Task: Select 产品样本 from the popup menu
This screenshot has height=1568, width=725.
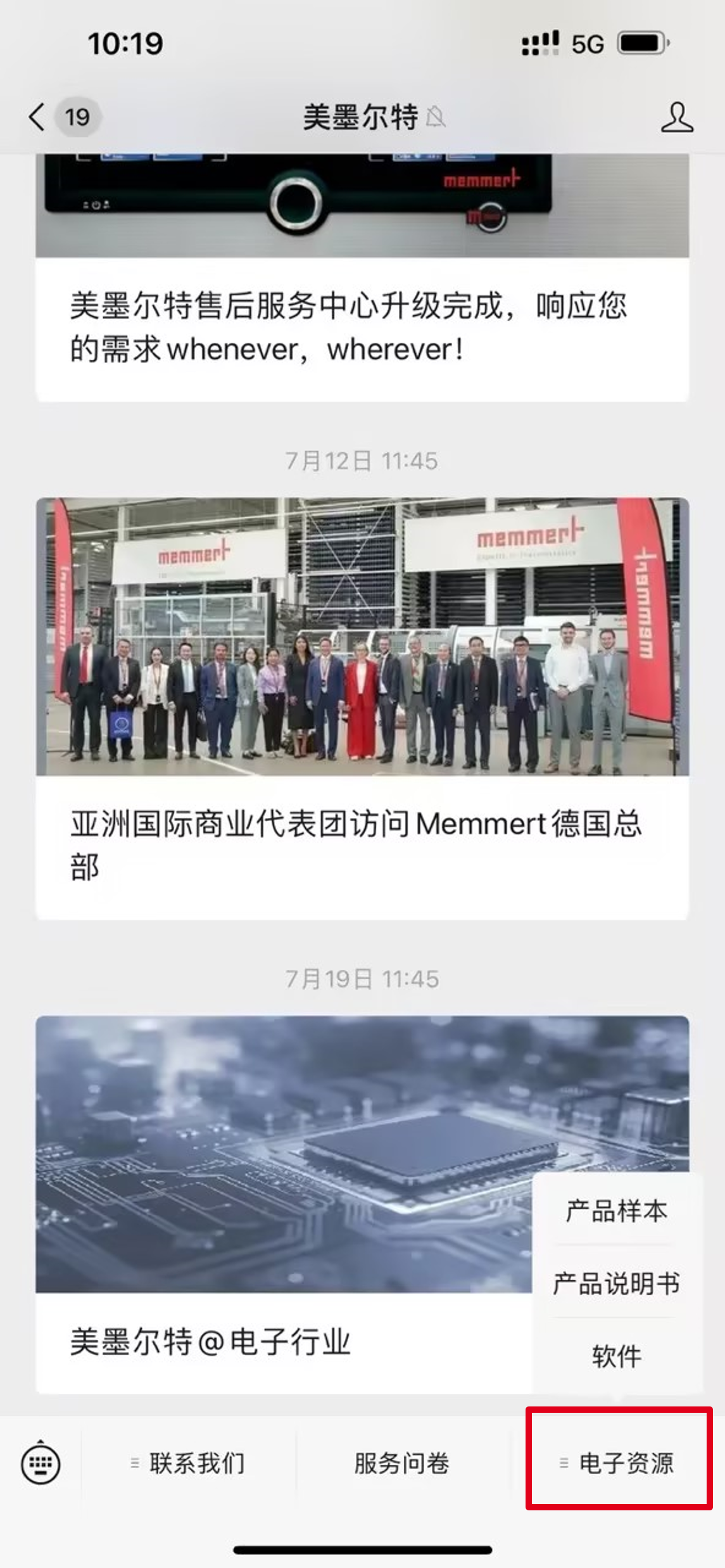Action: pyautogui.click(x=617, y=1211)
